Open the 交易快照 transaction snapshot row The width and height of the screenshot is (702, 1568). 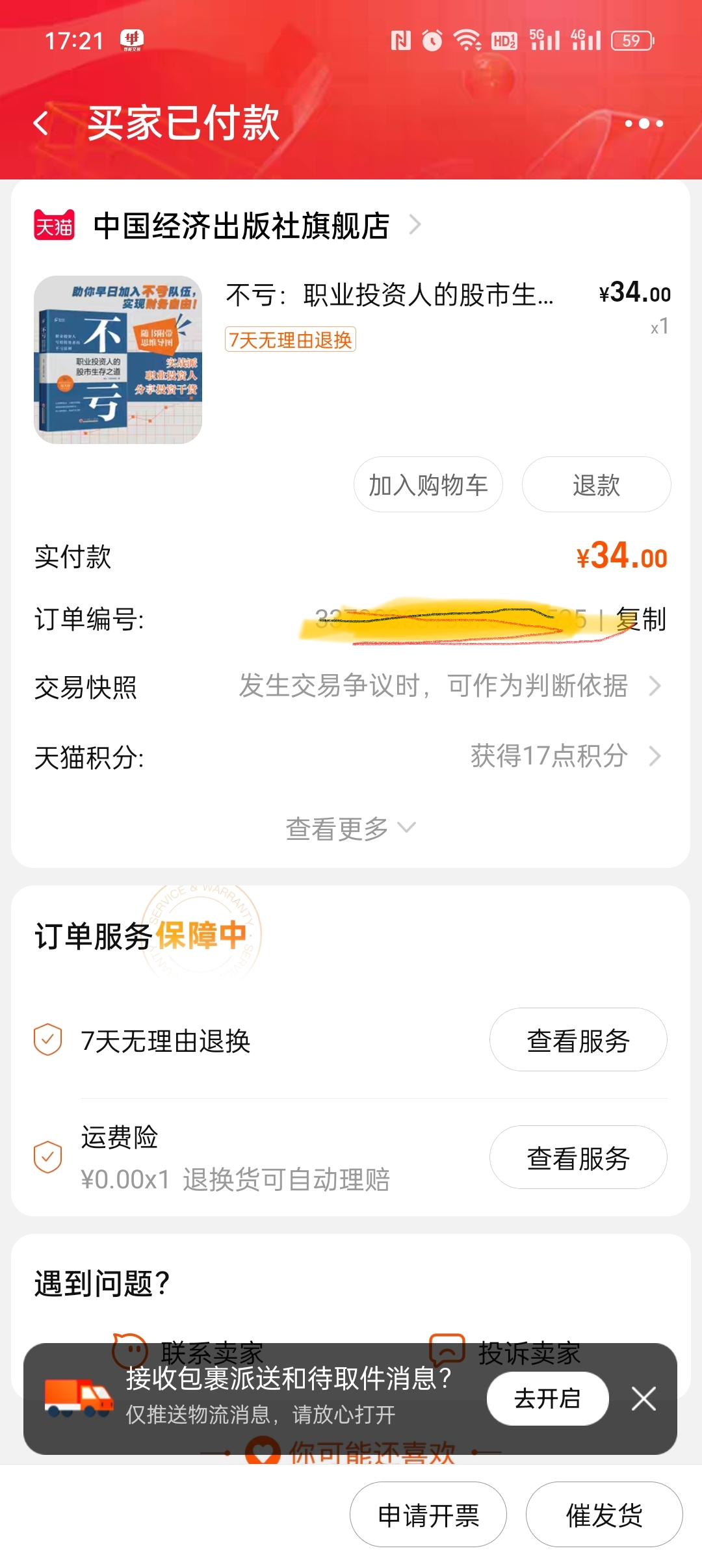(351, 686)
